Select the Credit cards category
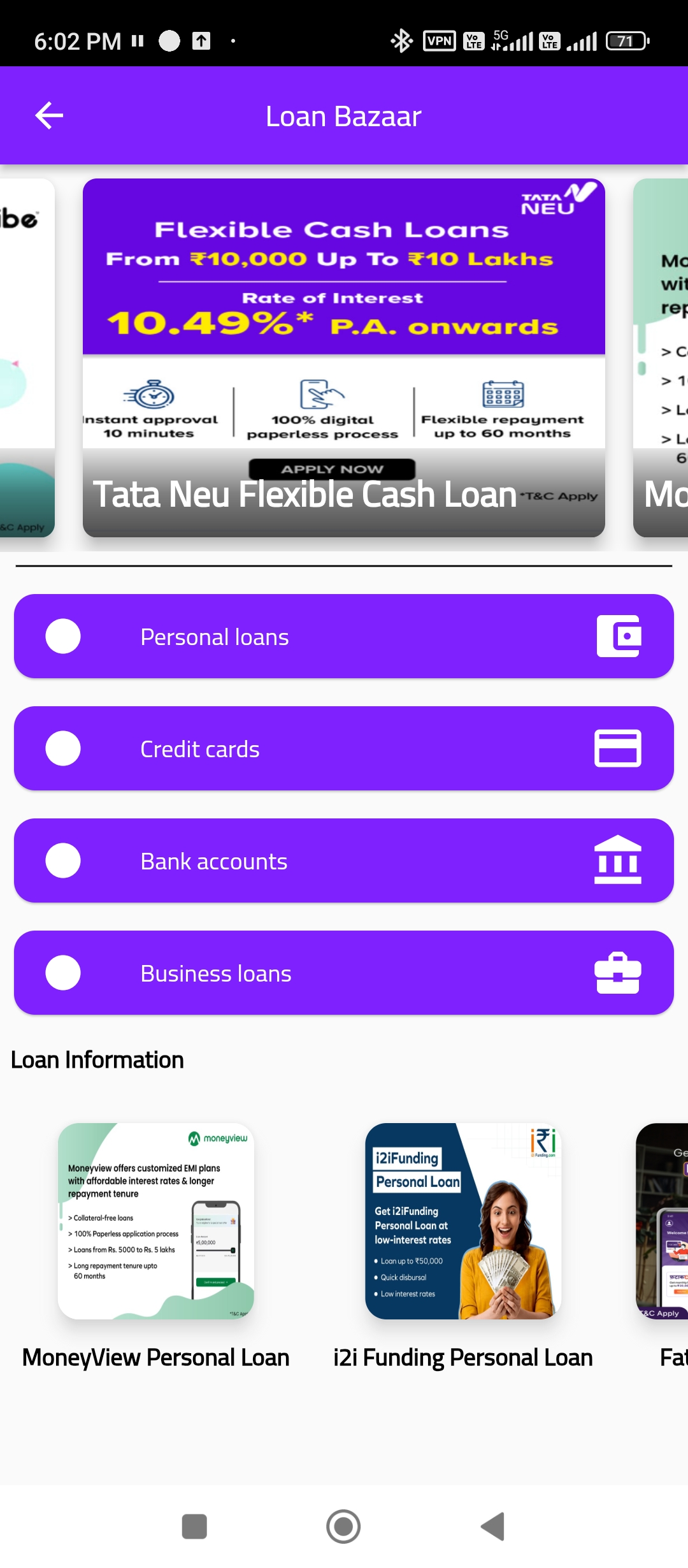 click(344, 748)
